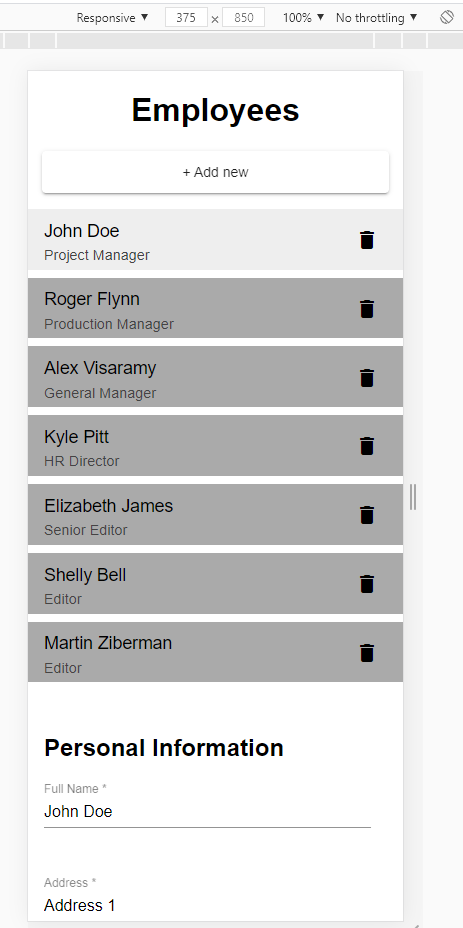Open Kyle Pitt, HR Director row
This screenshot has width=463, height=928.
coord(216,446)
